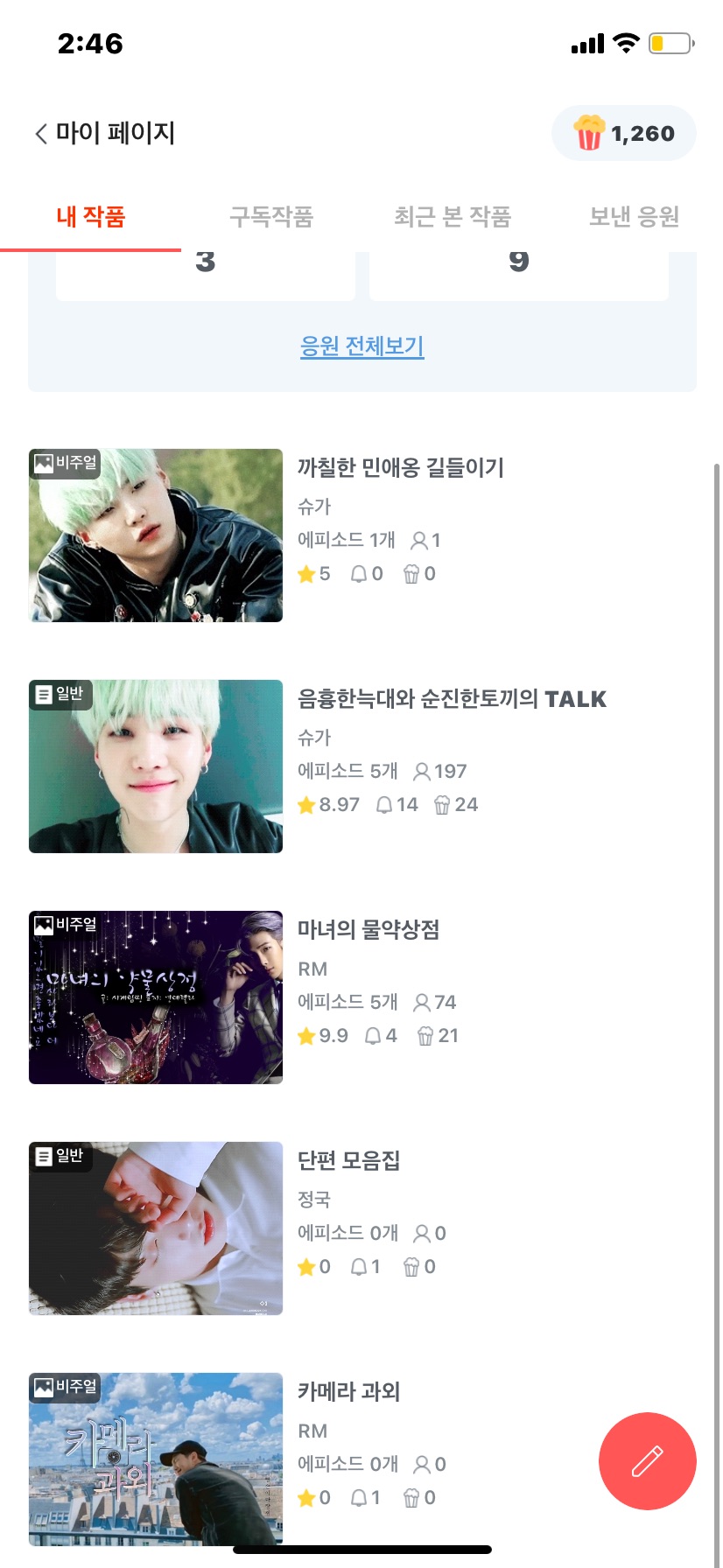The height and width of the screenshot is (1568, 723).
Task: Switch to the 보낸 응원 tab
Action: (634, 217)
